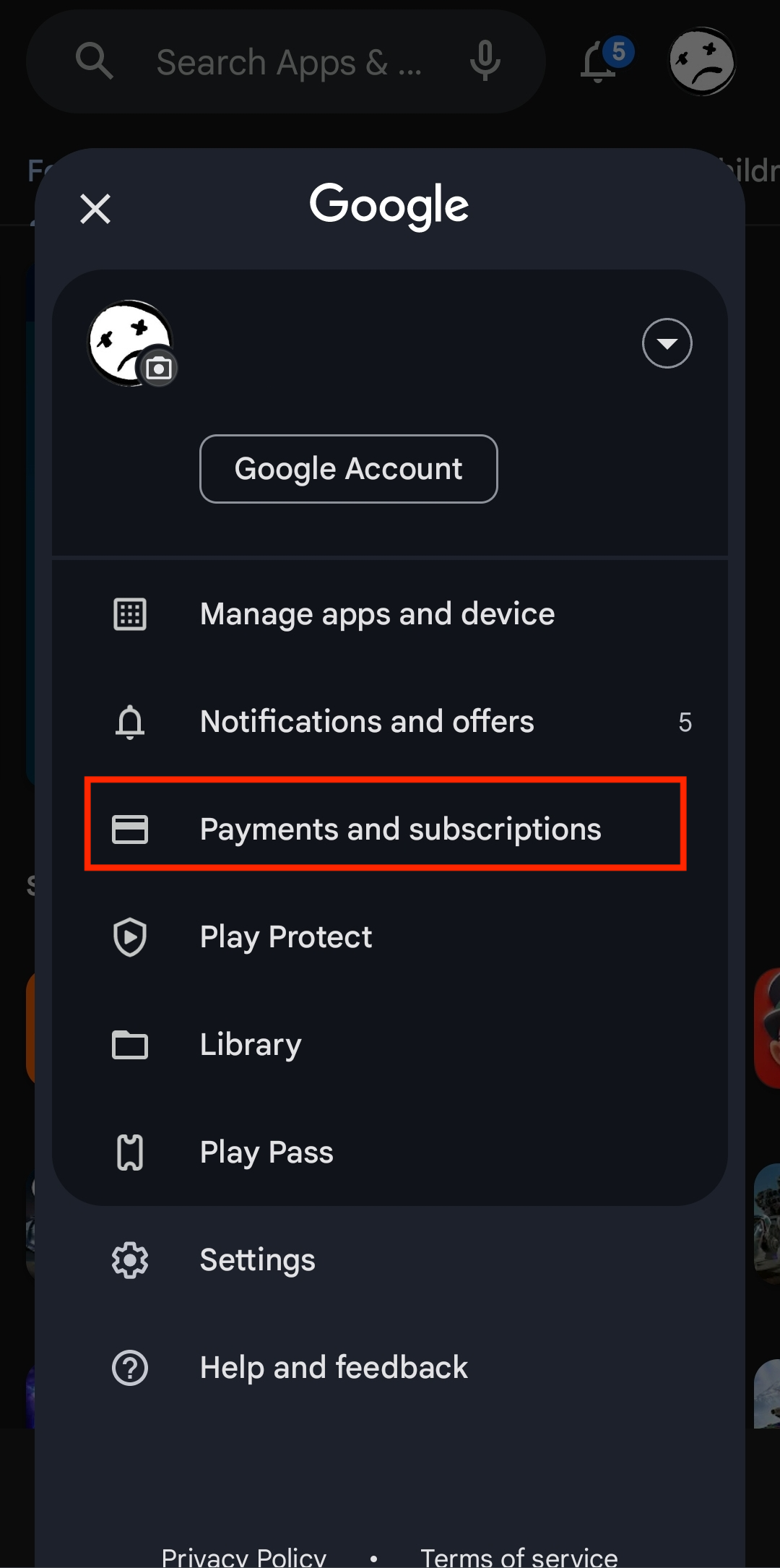780x1568 pixels.
Task: Open Payments and subscriptions
Action: 400,829
